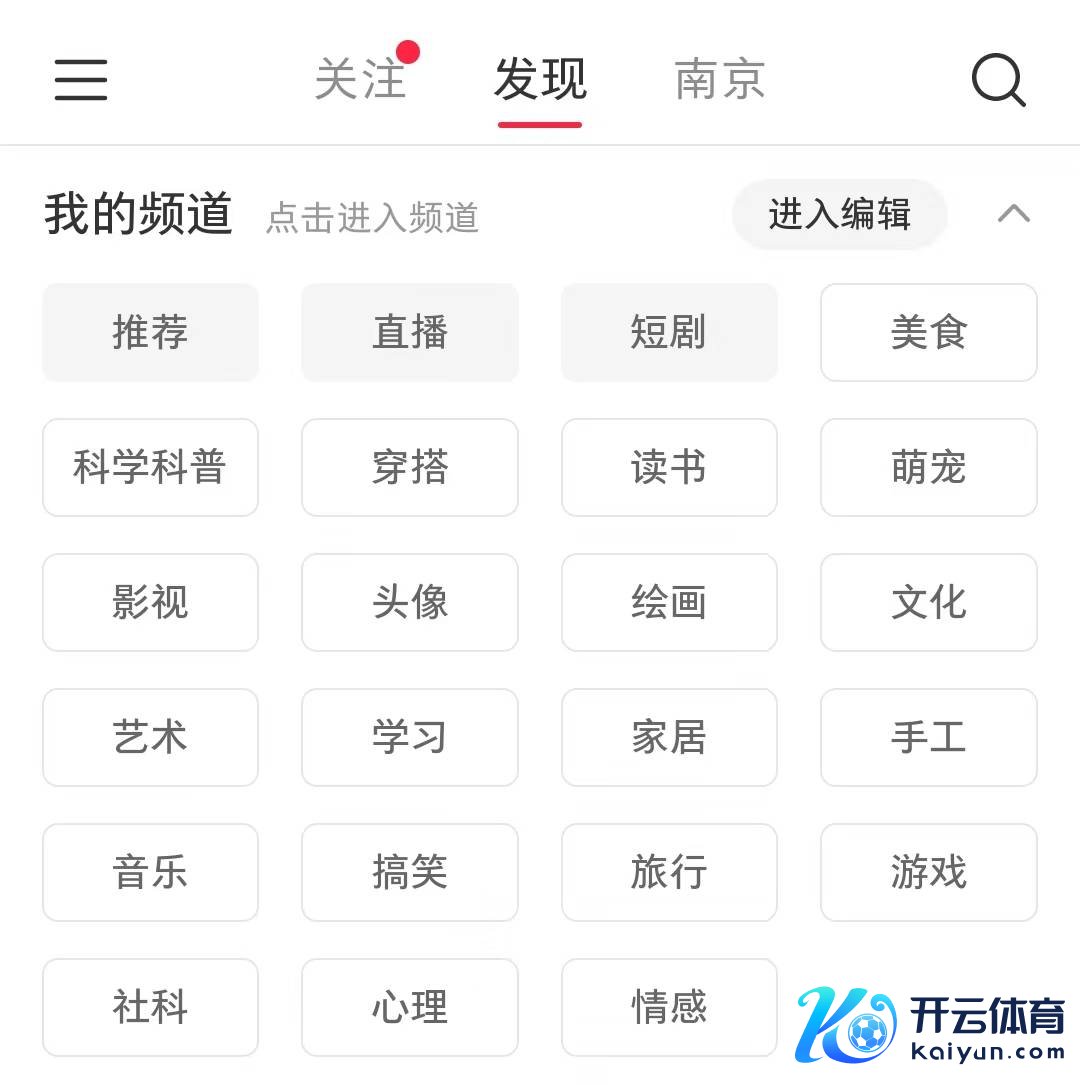
Task: Choose the 穿搭 channel
Action: tap(410, 467)
